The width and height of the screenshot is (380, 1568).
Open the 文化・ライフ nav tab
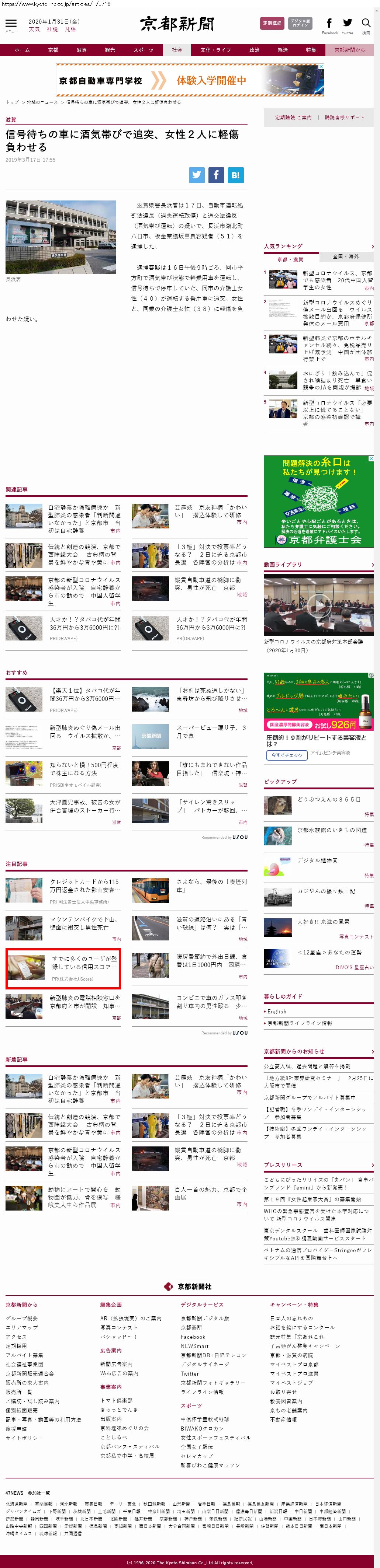[215, 50]
